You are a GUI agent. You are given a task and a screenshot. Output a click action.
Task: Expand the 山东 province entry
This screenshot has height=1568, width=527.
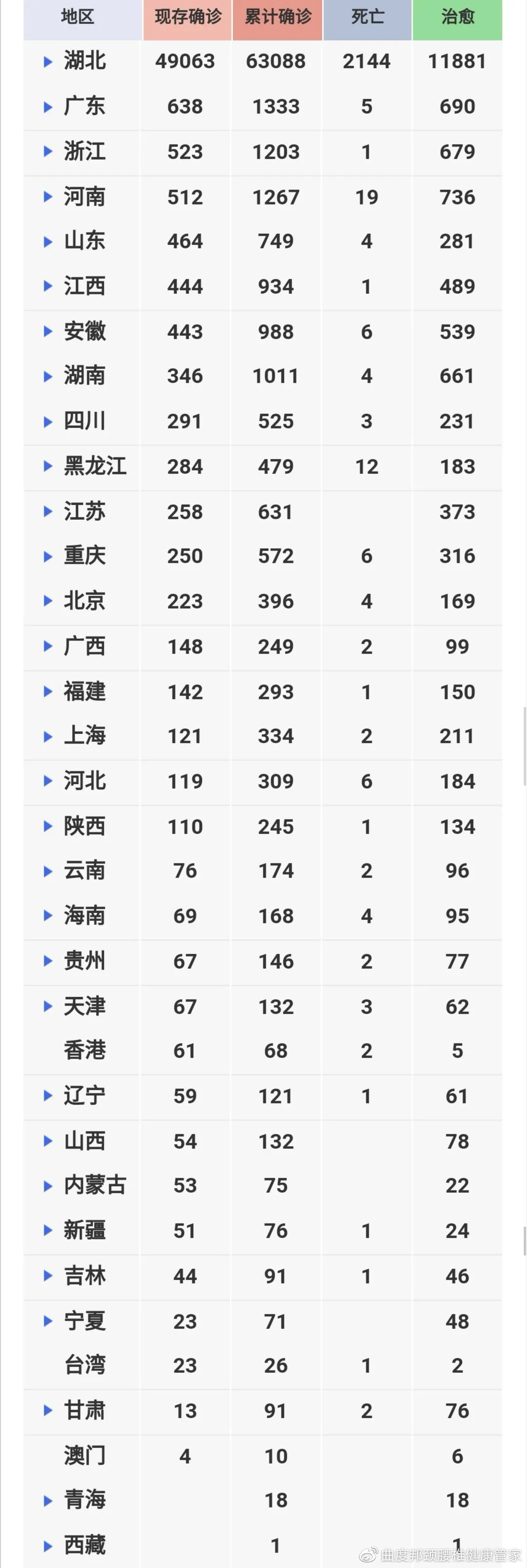click(x=49, y=241)
